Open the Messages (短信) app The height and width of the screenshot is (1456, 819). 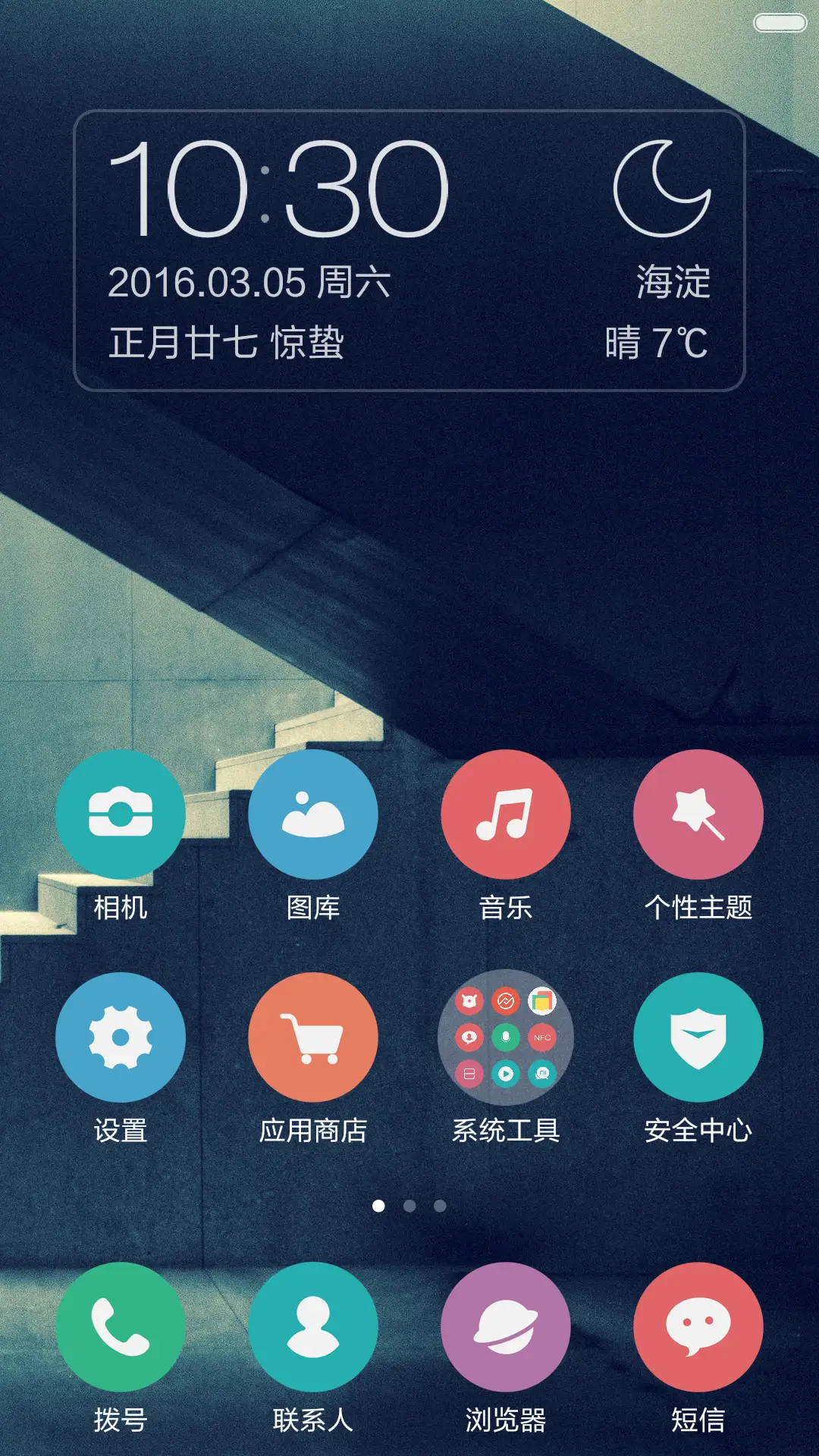(x=698, y=1324)
